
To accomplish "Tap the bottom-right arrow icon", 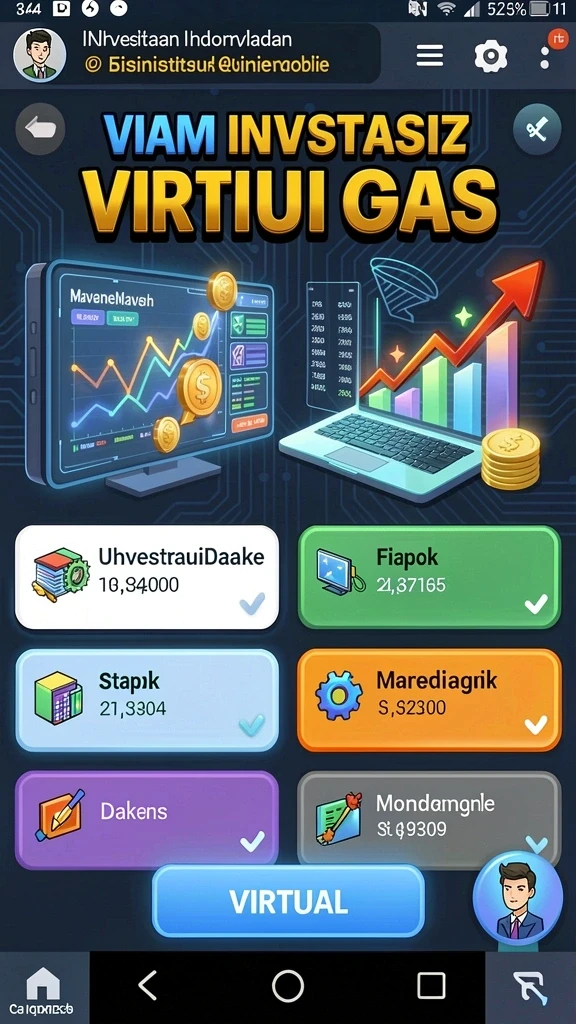I will point(531,987).
